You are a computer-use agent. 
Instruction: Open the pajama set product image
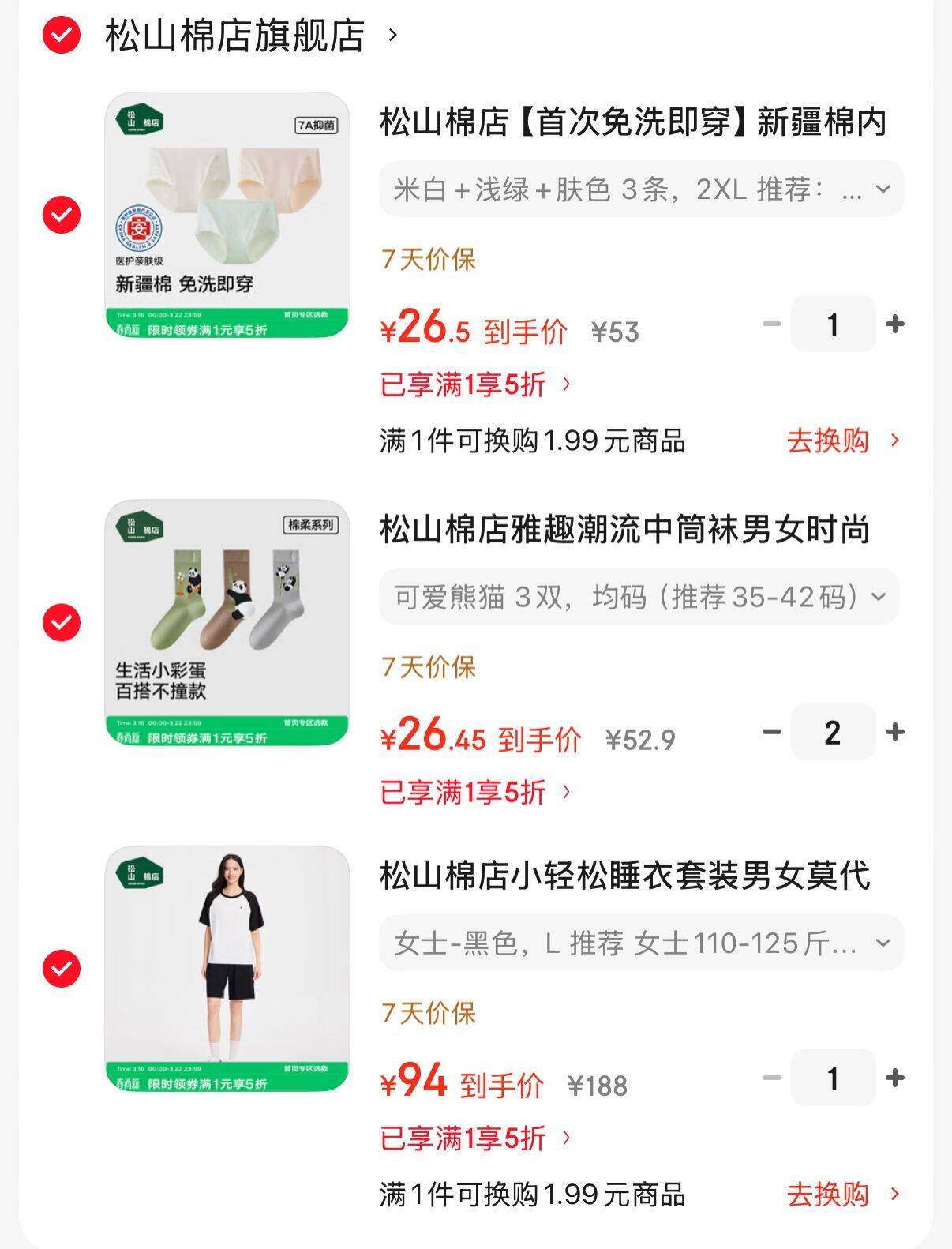pos(227,968)
